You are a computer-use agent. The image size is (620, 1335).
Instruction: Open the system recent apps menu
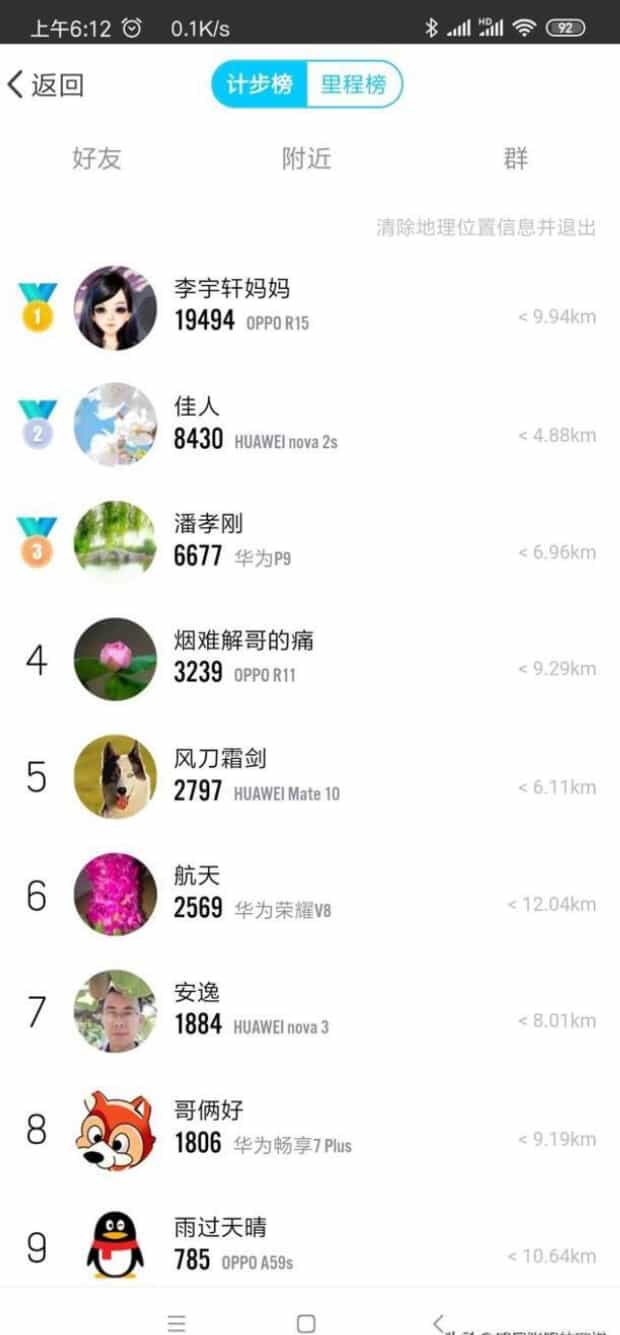click(177, 1323)
